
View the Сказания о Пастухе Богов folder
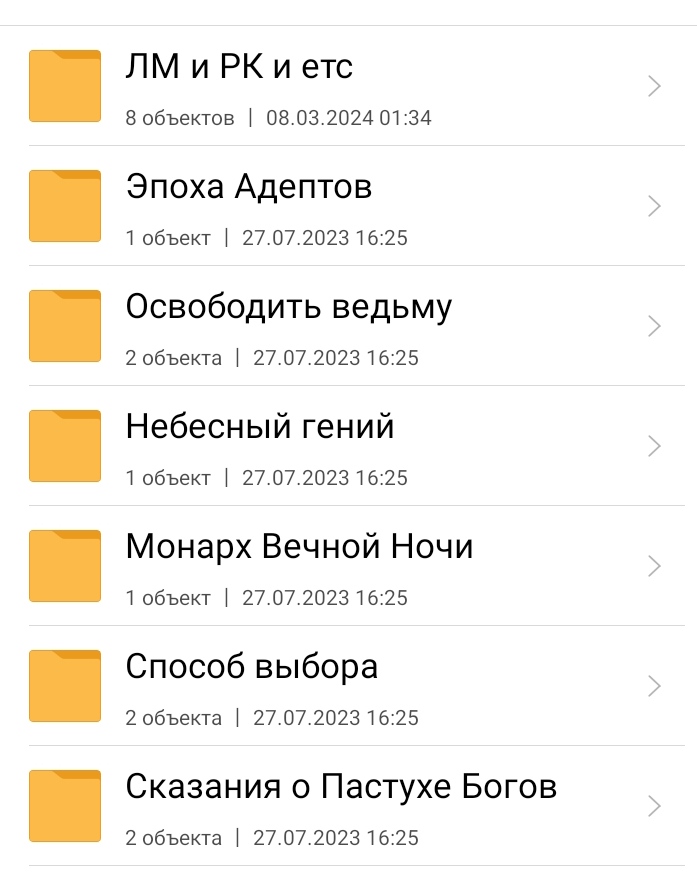tap(341, 787)
